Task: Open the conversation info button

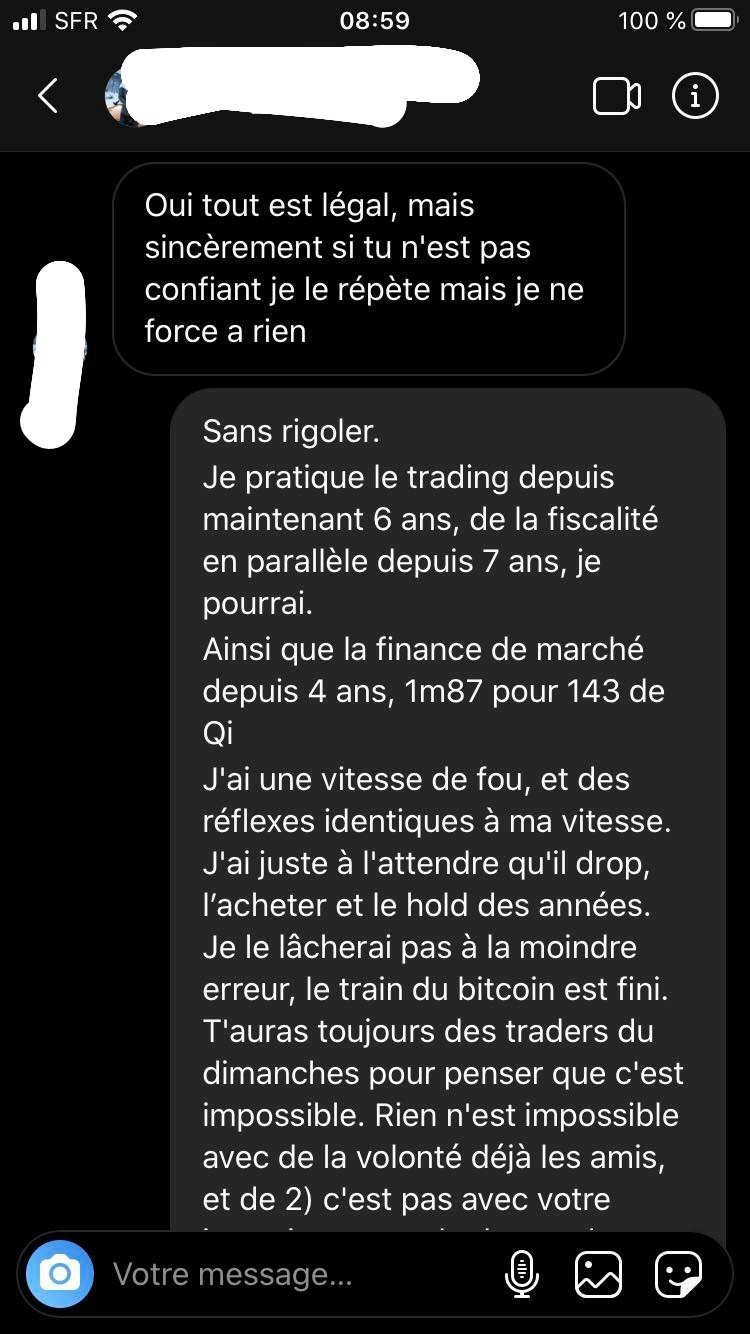Action: [x=695, y=96]
